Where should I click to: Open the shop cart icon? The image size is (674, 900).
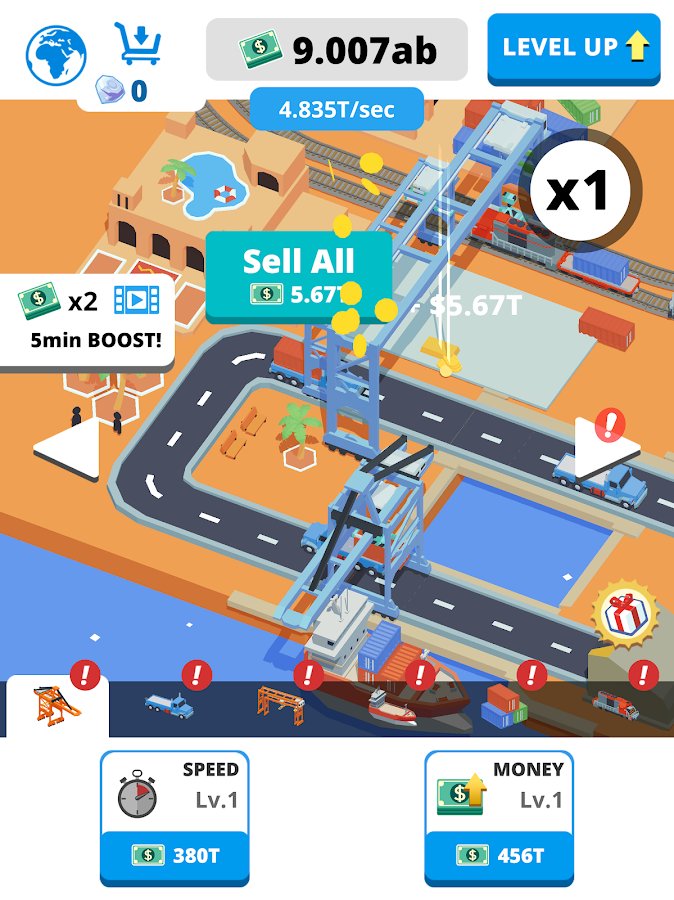click(x=138, y=43)
